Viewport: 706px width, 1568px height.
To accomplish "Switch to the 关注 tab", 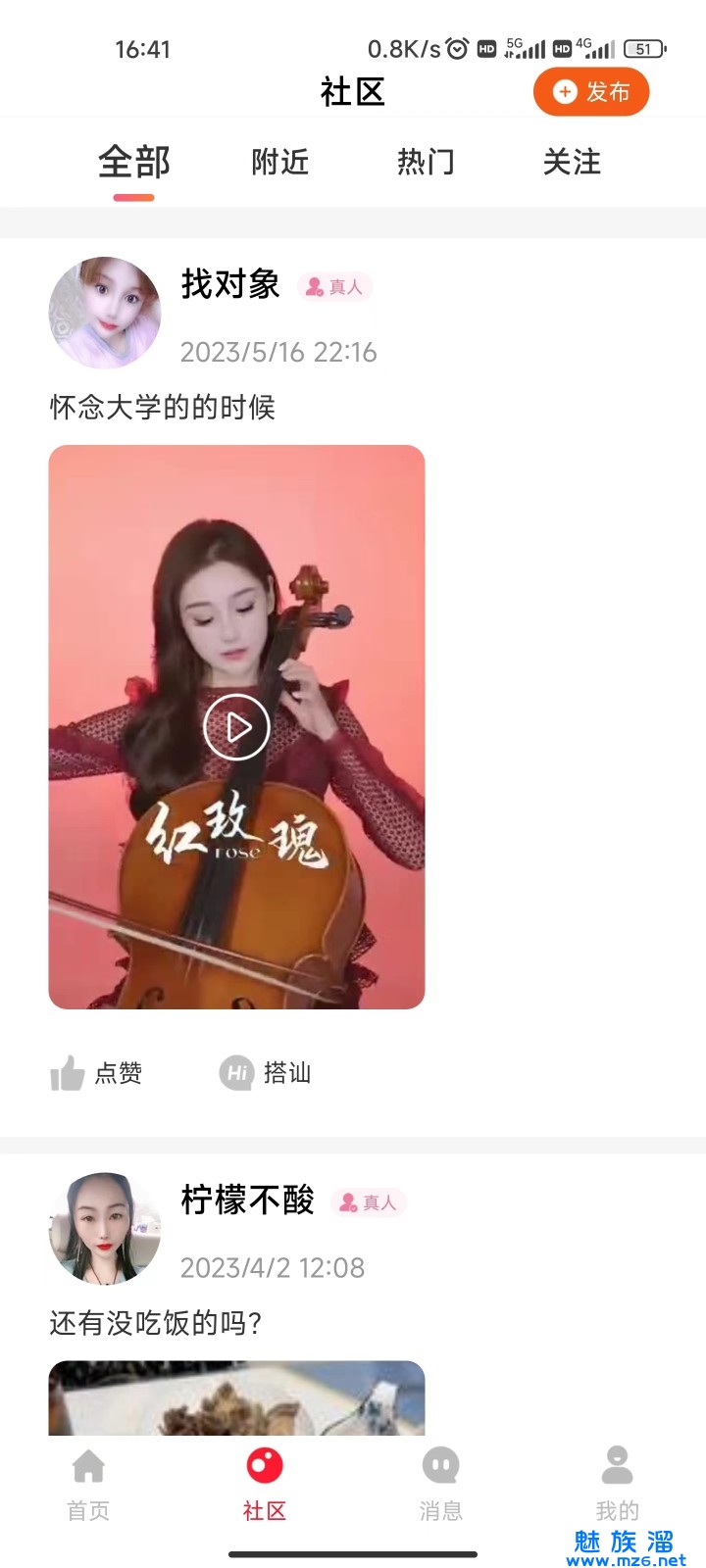I will [x=572, y=162].
